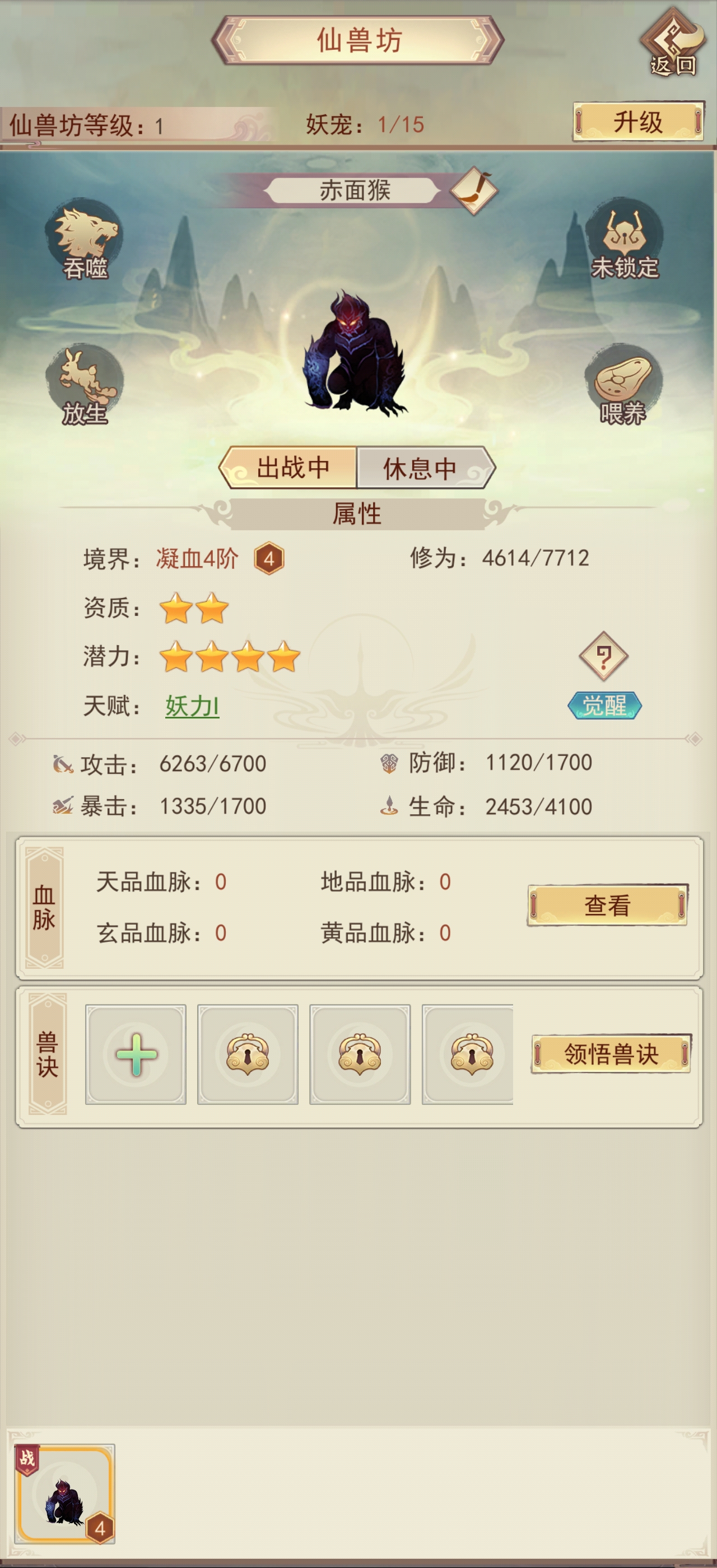Open the question mark help icon

point(603,656)
